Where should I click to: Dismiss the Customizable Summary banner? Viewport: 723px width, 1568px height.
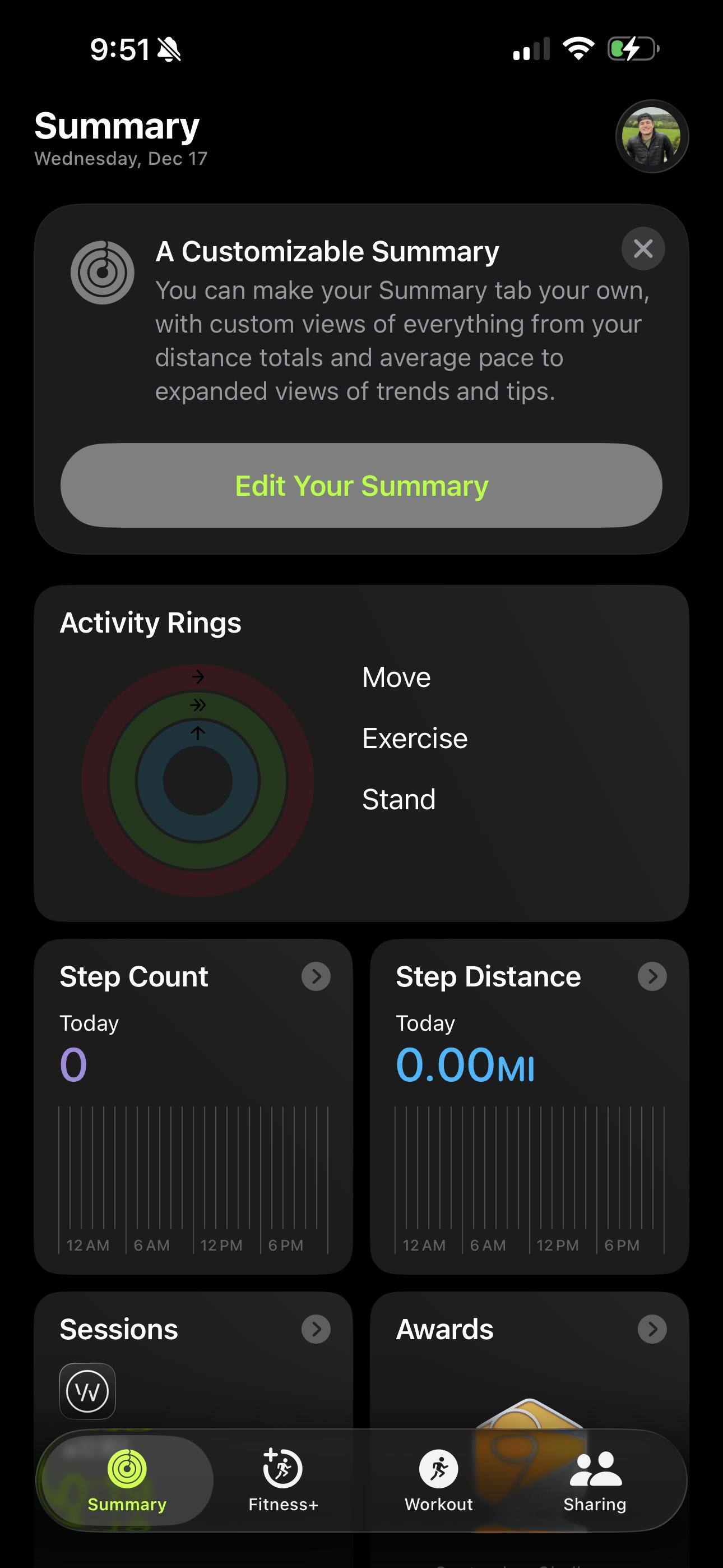point(643,249)
